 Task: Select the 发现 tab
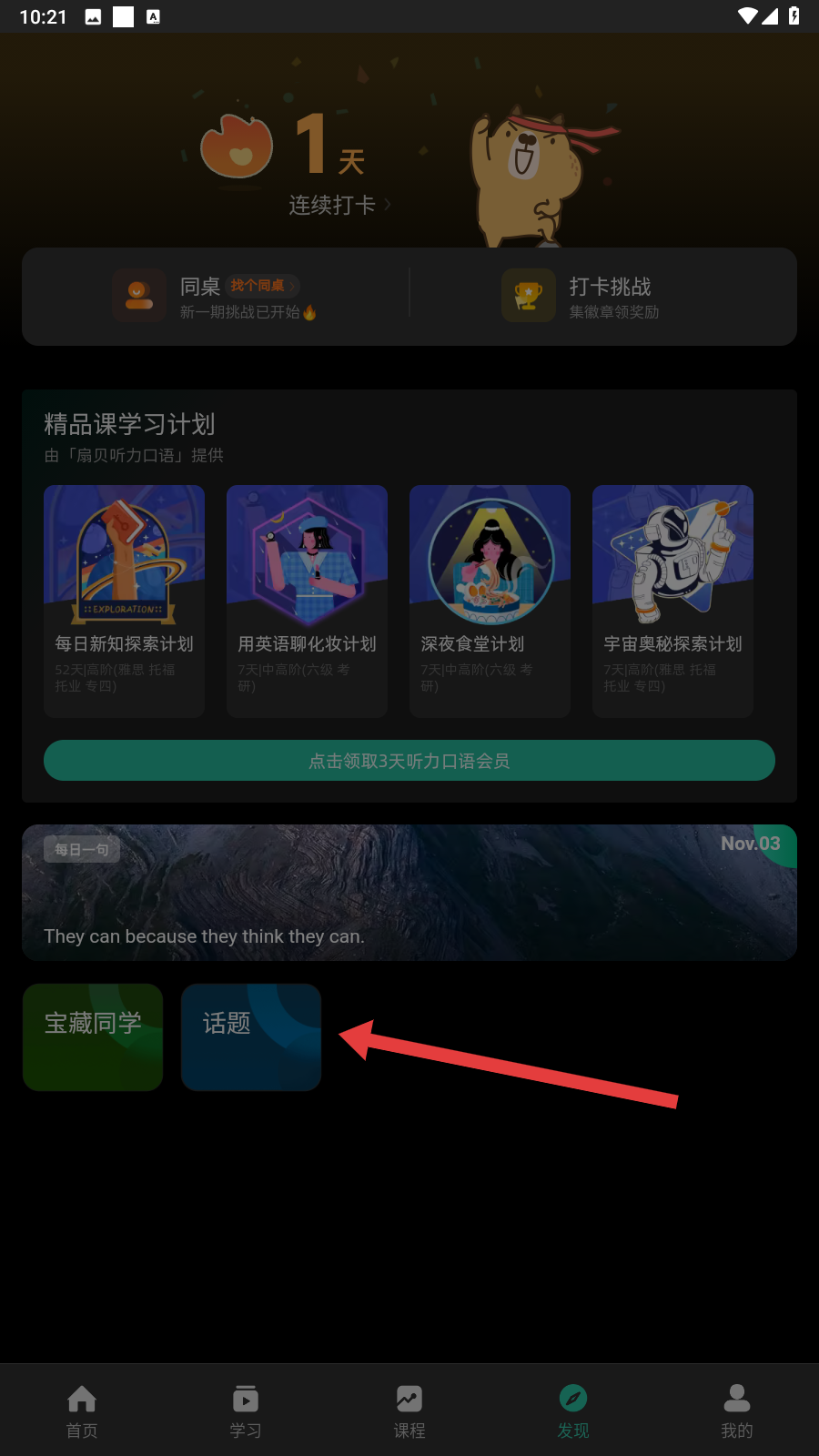coord(573,1410)
